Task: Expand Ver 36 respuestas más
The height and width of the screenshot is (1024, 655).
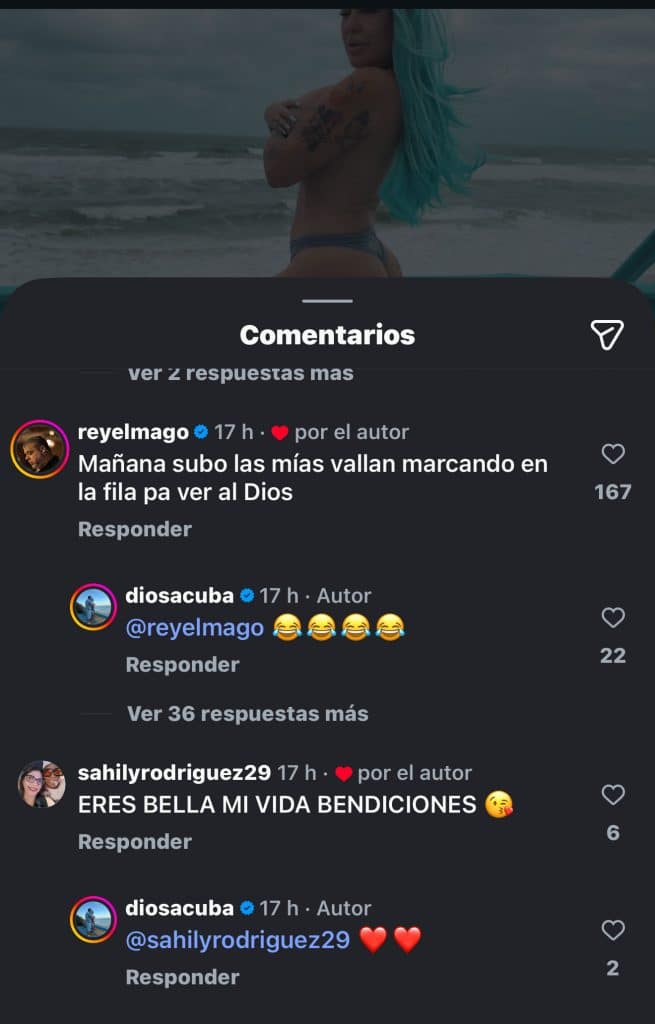Action: click(247, 714)
